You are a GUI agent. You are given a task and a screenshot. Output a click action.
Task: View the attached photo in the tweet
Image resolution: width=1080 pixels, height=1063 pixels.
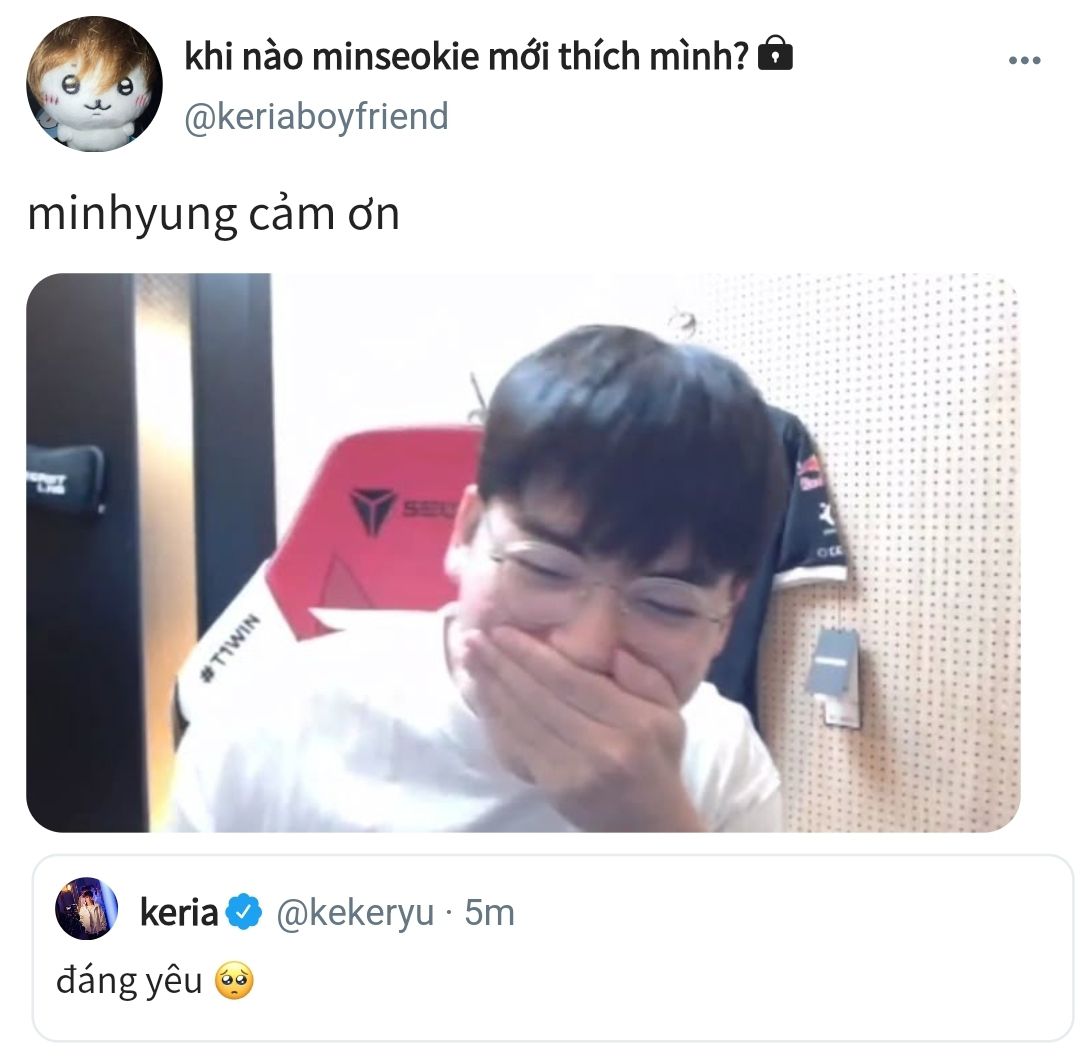coord(523,553)
